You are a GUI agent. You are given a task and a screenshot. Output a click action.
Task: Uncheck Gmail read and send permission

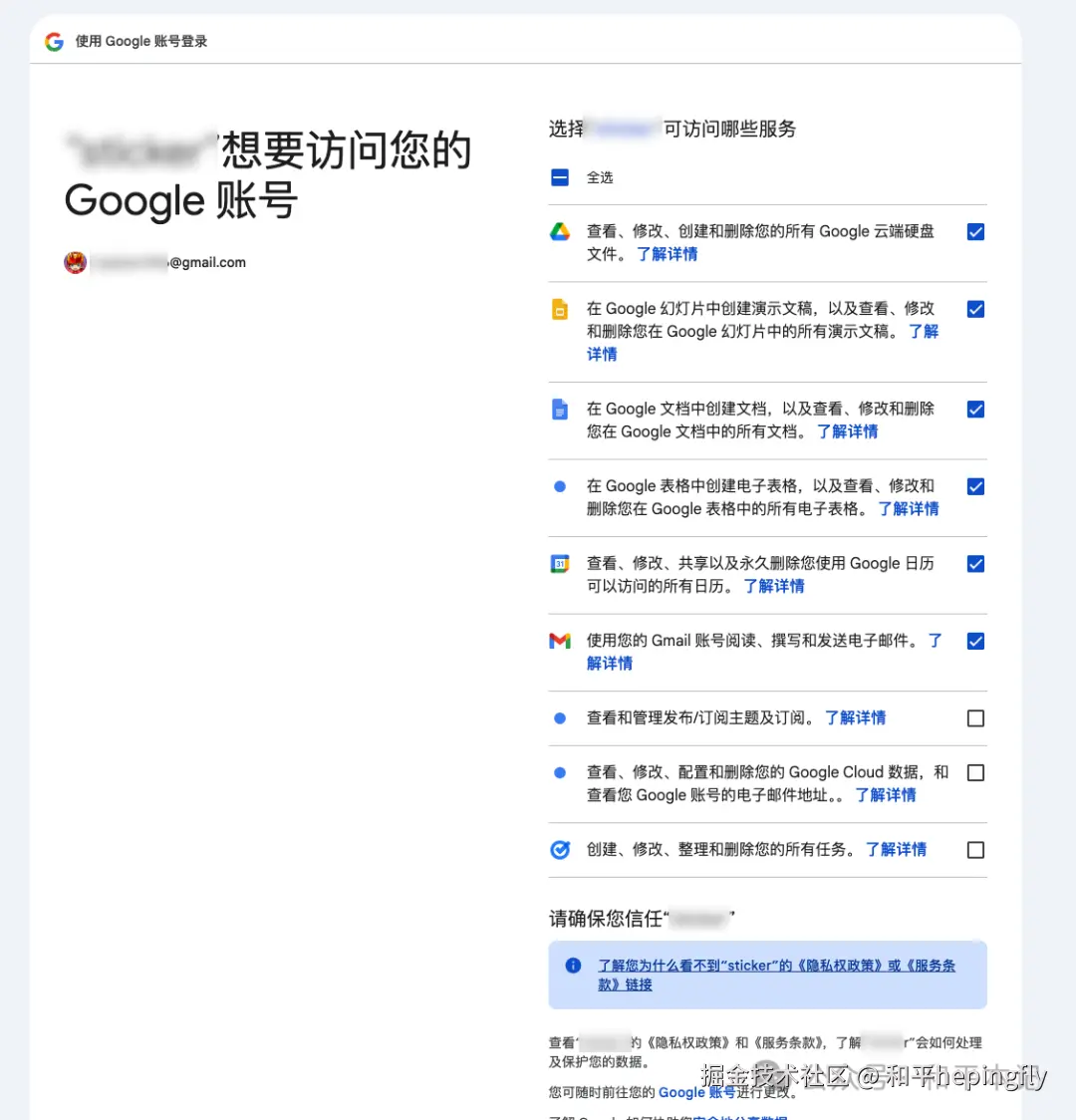[x=975, y=641]
